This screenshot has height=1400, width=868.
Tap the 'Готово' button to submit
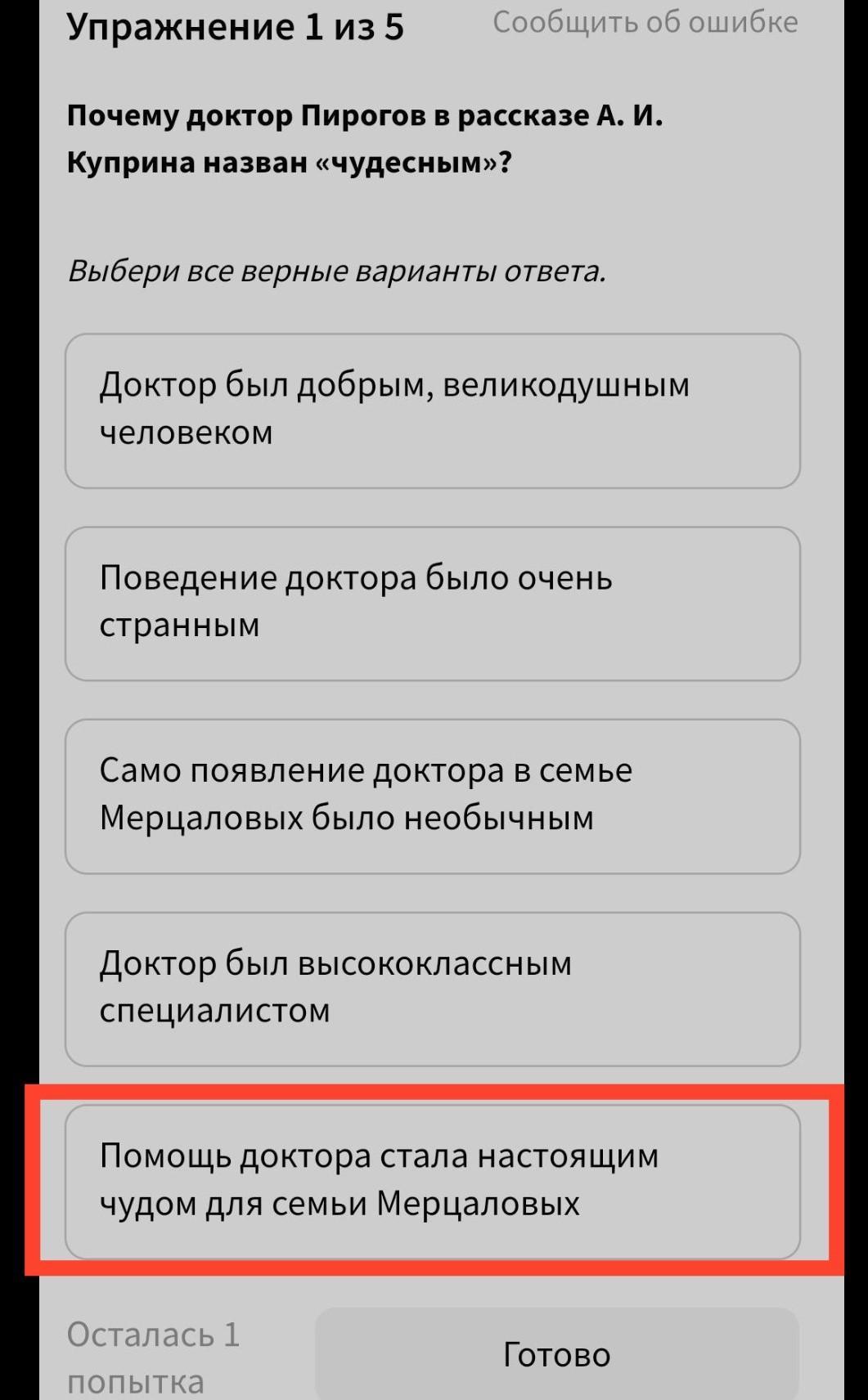pos(556,1354)
